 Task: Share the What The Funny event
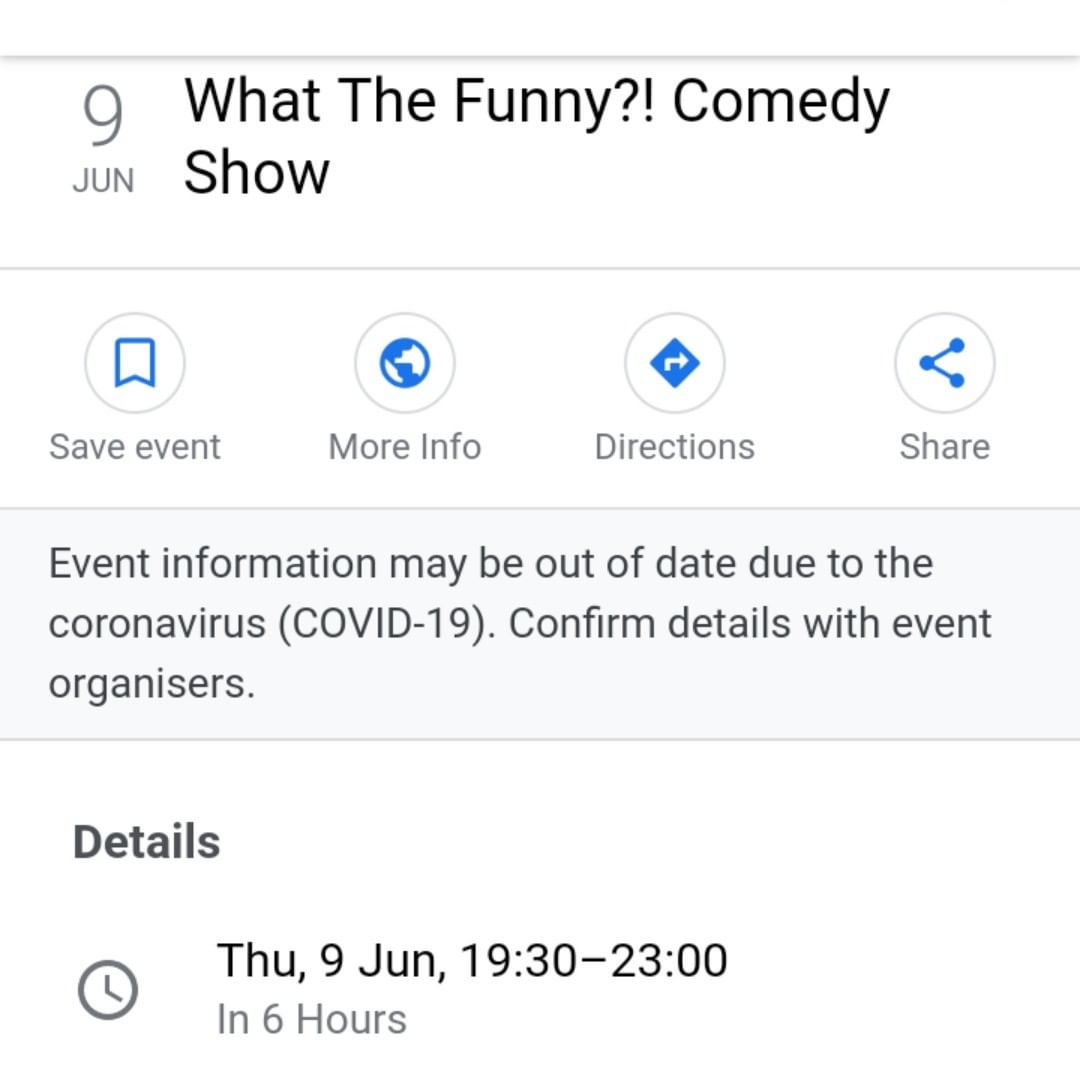(944, 363)
